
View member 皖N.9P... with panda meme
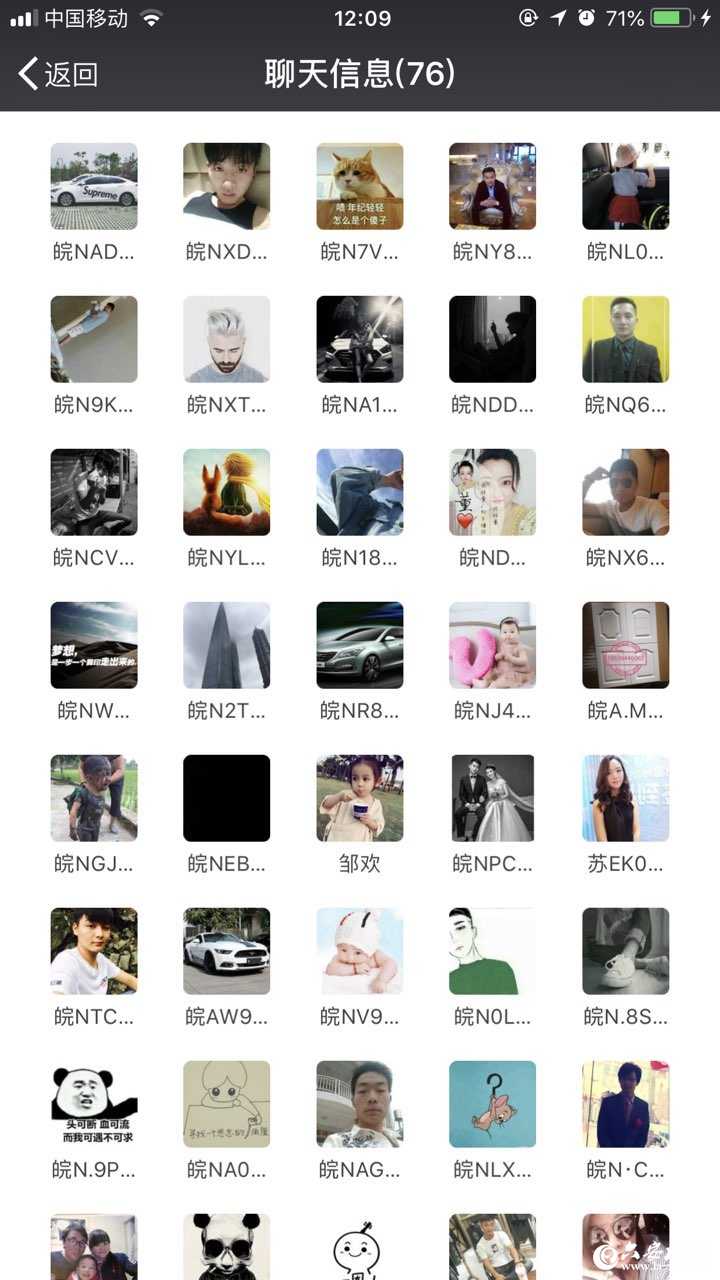[x=94, y=1105]
